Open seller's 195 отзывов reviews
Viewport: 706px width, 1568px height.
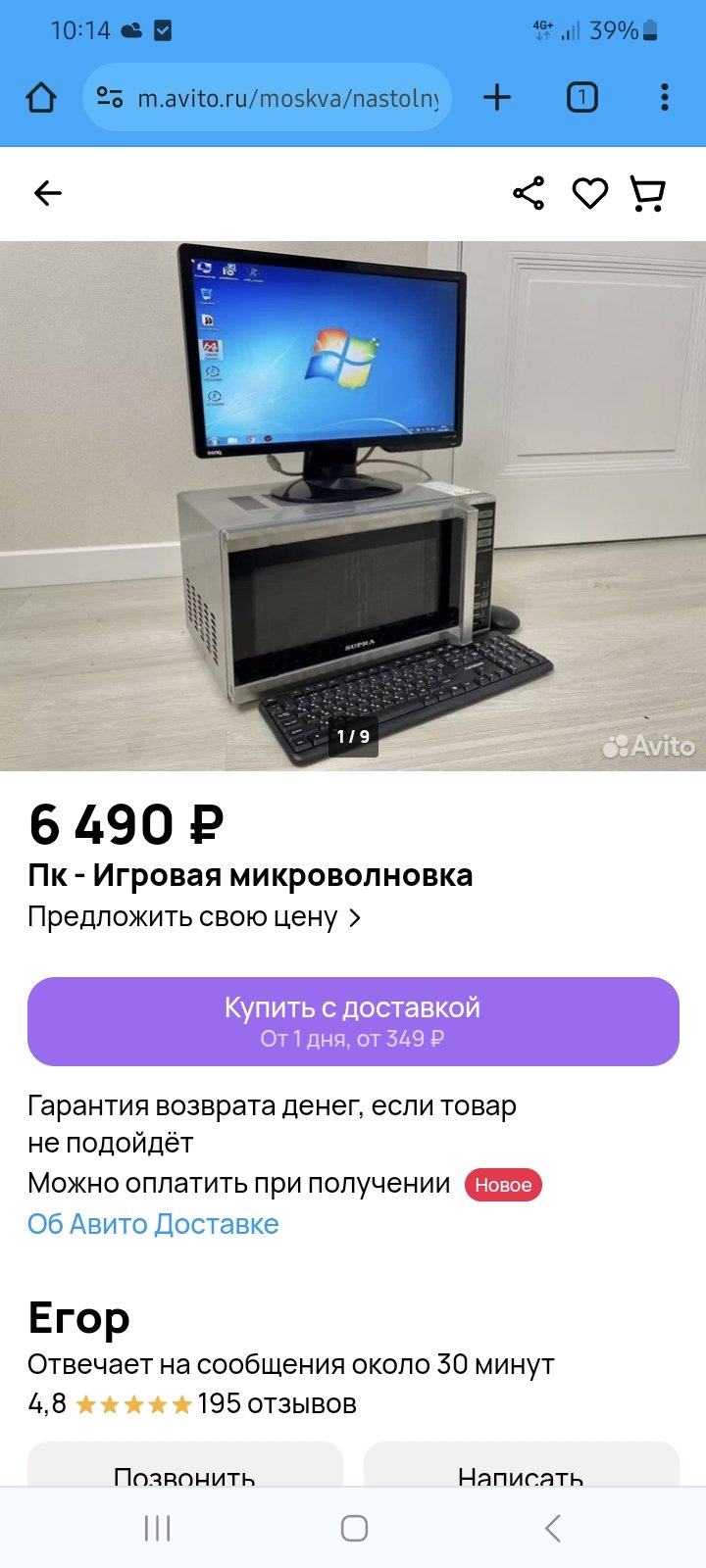(x=277, y=1403)
